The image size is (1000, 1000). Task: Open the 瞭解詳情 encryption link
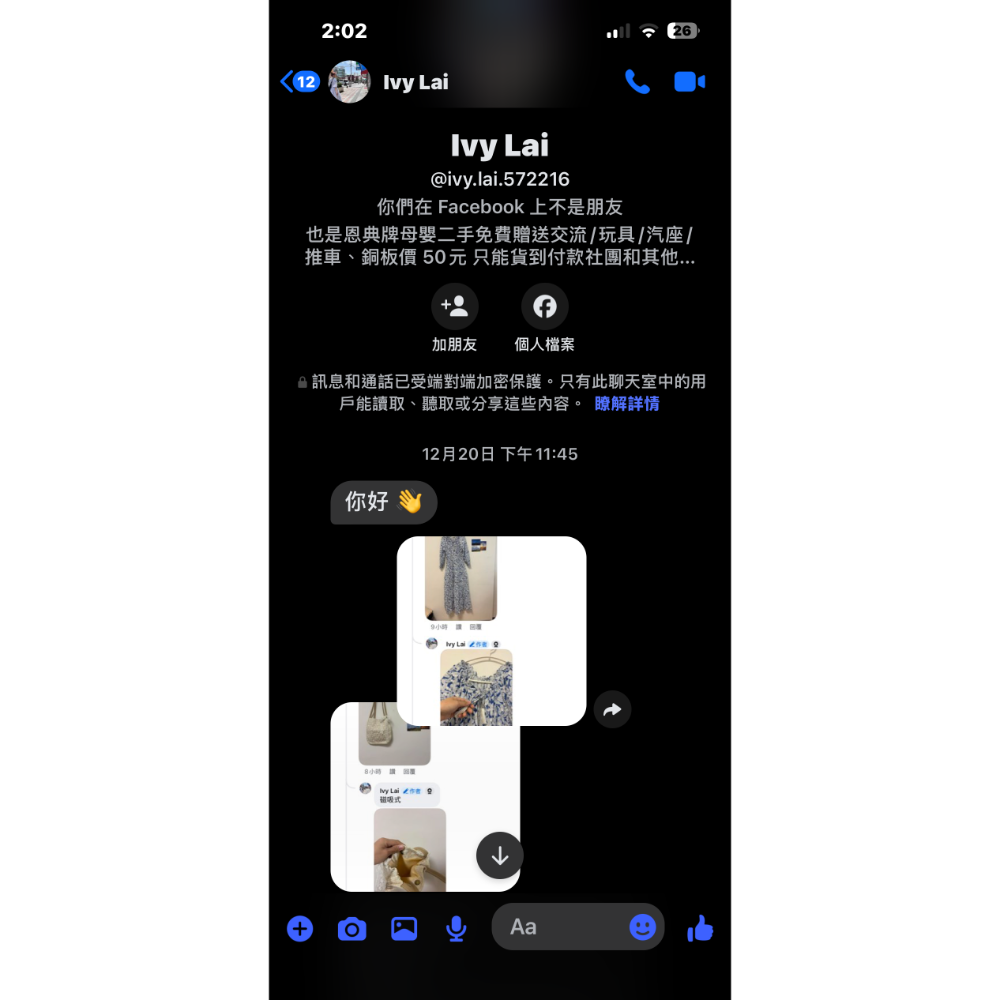627,404
